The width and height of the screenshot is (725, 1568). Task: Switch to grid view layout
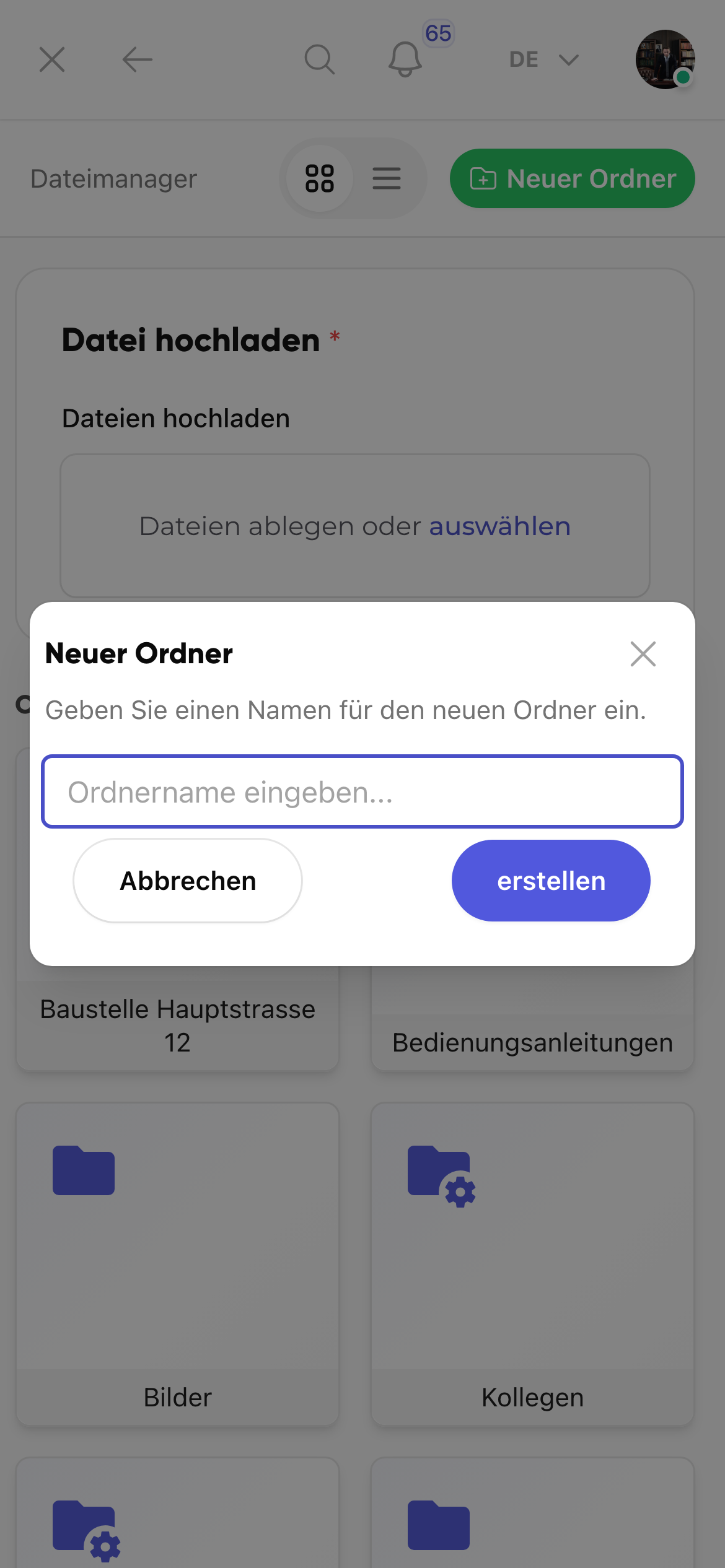pyautogui.click(x=319, y=178)
